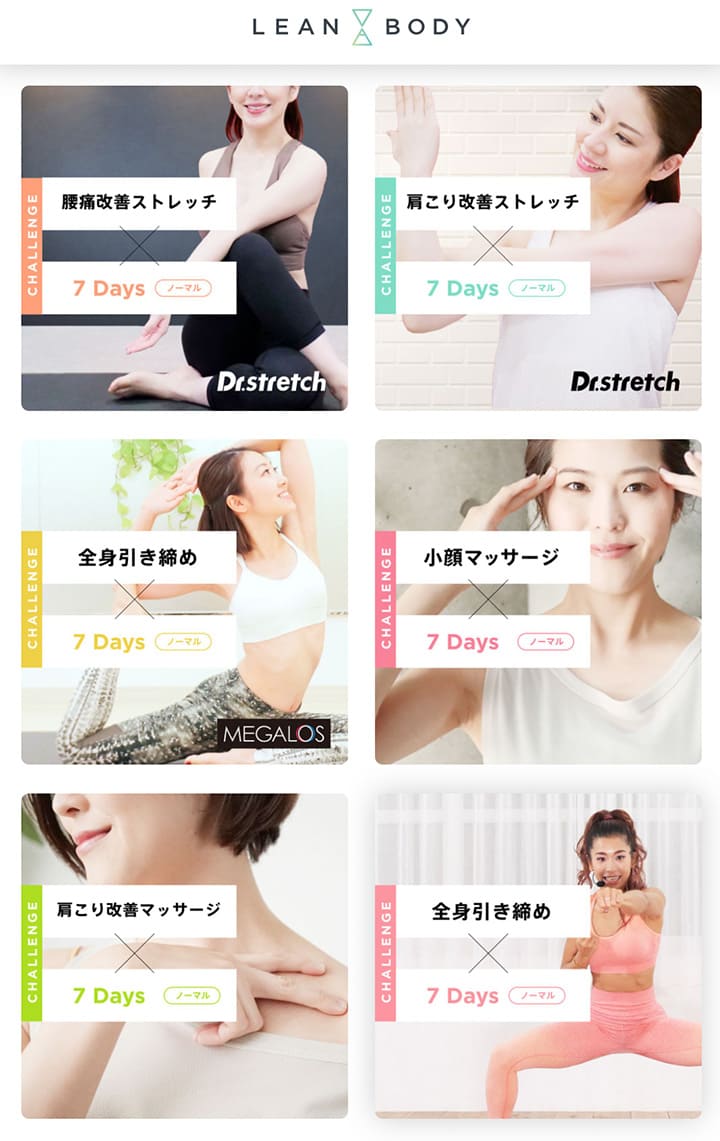Open the 全身引き締め challenge with the MEGALOS logo
The height and width of the screenshot is (1141, 720).
click(x=184, y=601)
